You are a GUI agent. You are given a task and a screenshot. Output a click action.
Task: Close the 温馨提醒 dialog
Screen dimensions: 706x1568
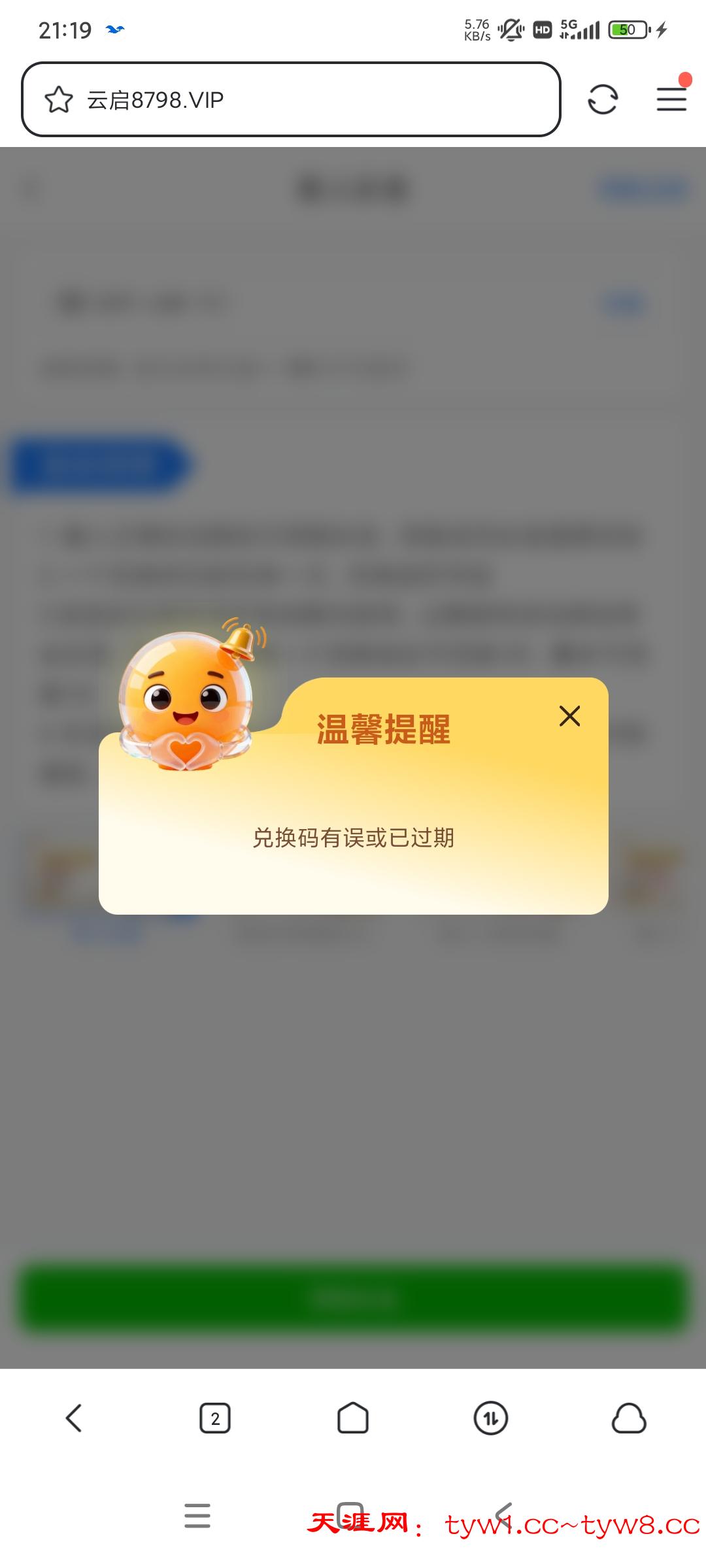569,716
